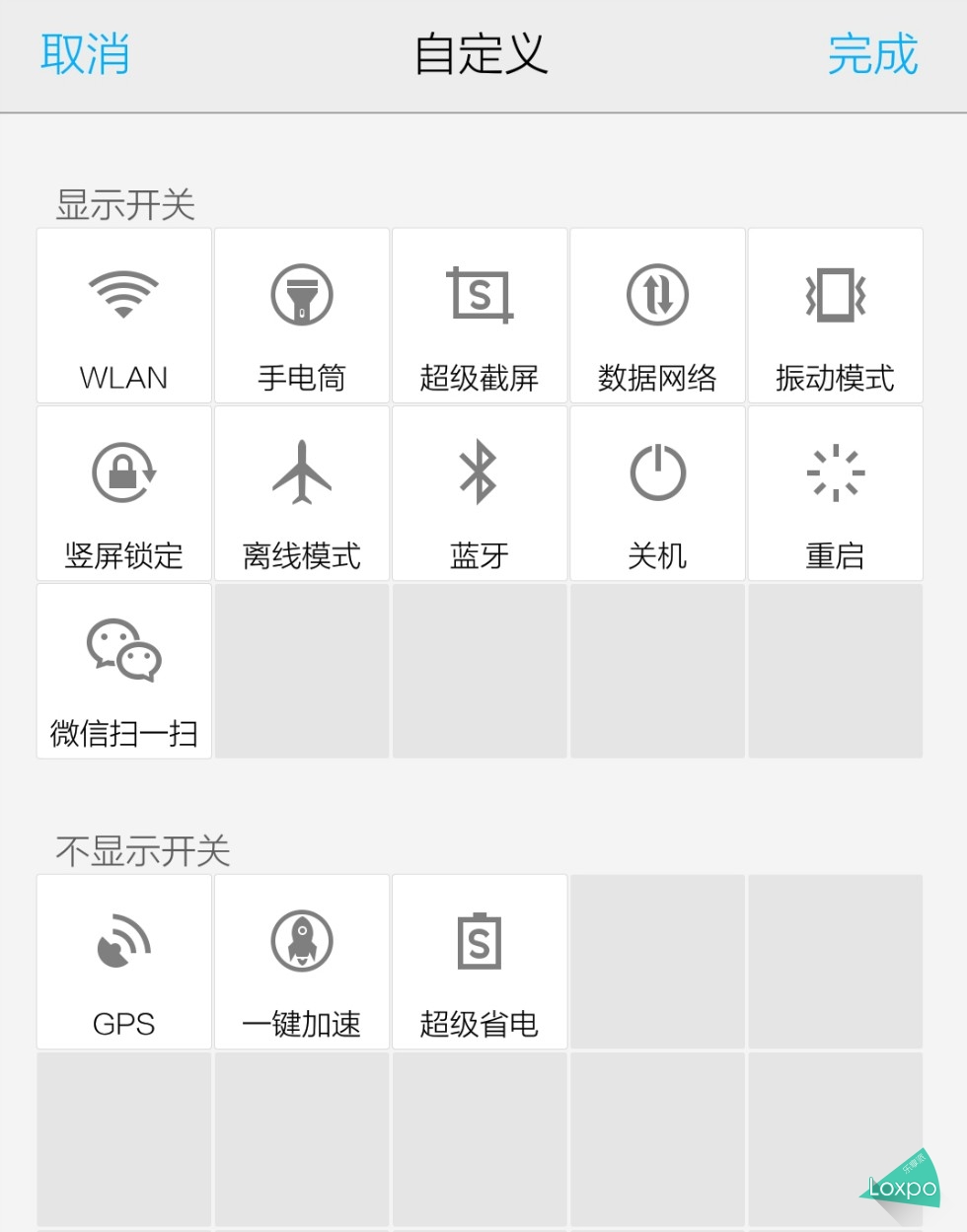
Task: Enable the 超级省电 switch for display
Action: click(x=480, y=960)
